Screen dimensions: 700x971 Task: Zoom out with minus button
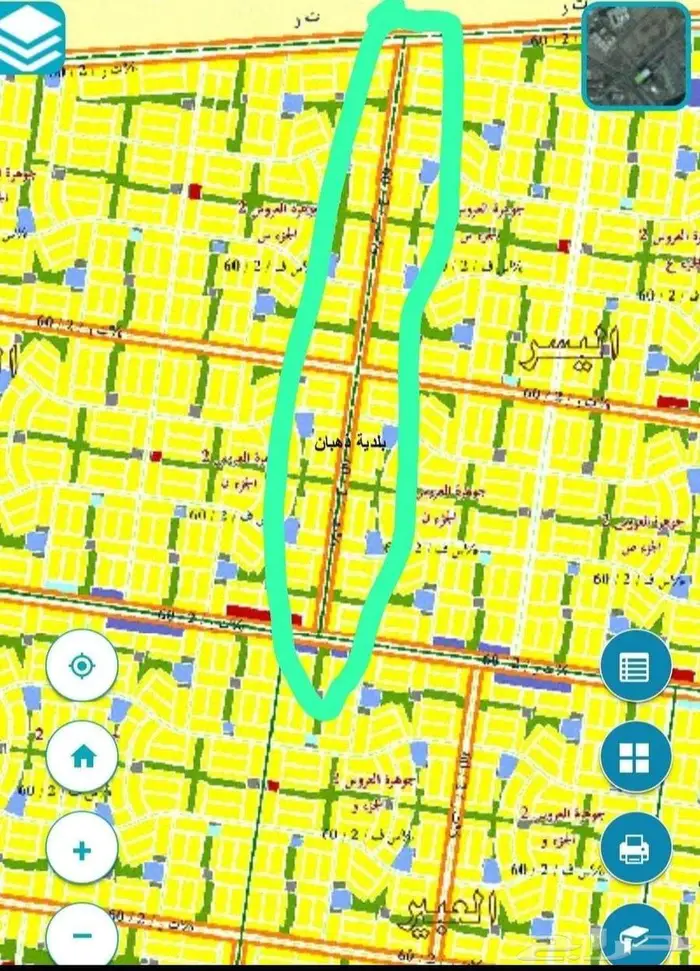tap(82, 935)
